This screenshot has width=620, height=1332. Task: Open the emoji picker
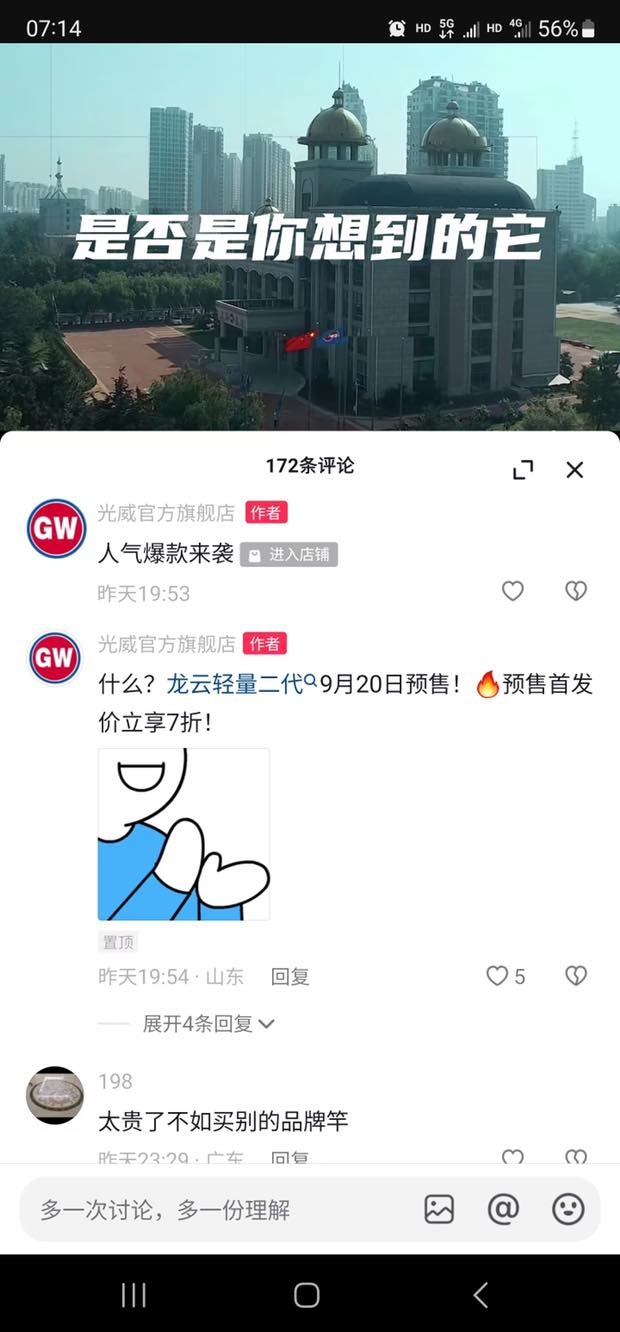568,1209
